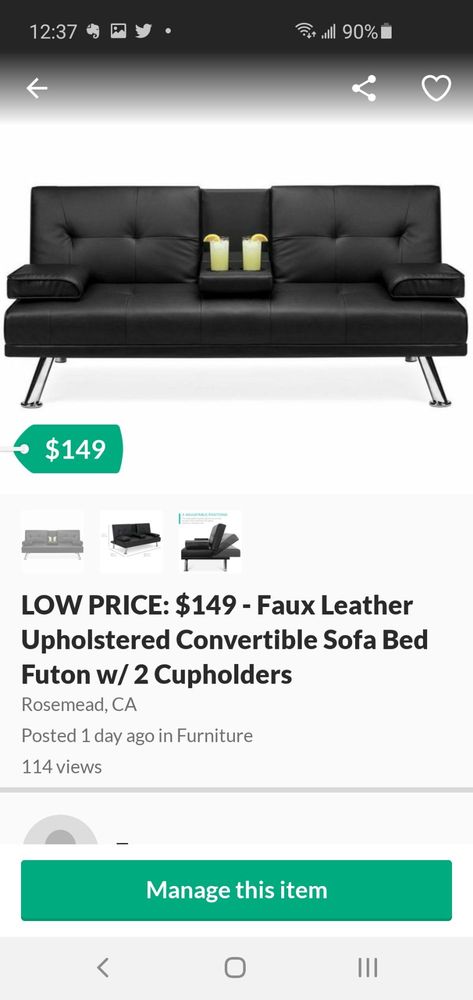Viewport: 473px width, 1000px height.
Task: Share this sofa listing
Action: coord(364,89)
